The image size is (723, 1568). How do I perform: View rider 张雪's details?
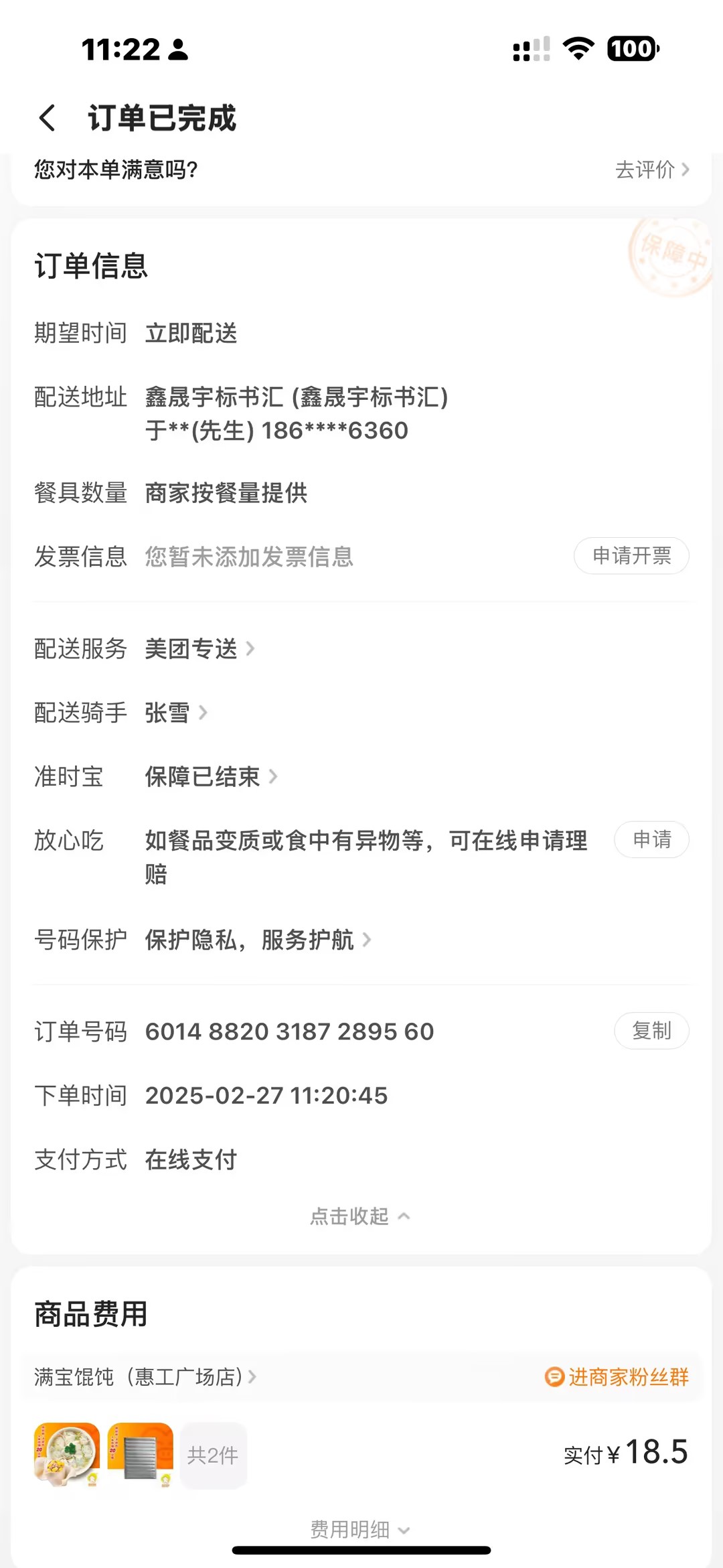coord(175,713)
